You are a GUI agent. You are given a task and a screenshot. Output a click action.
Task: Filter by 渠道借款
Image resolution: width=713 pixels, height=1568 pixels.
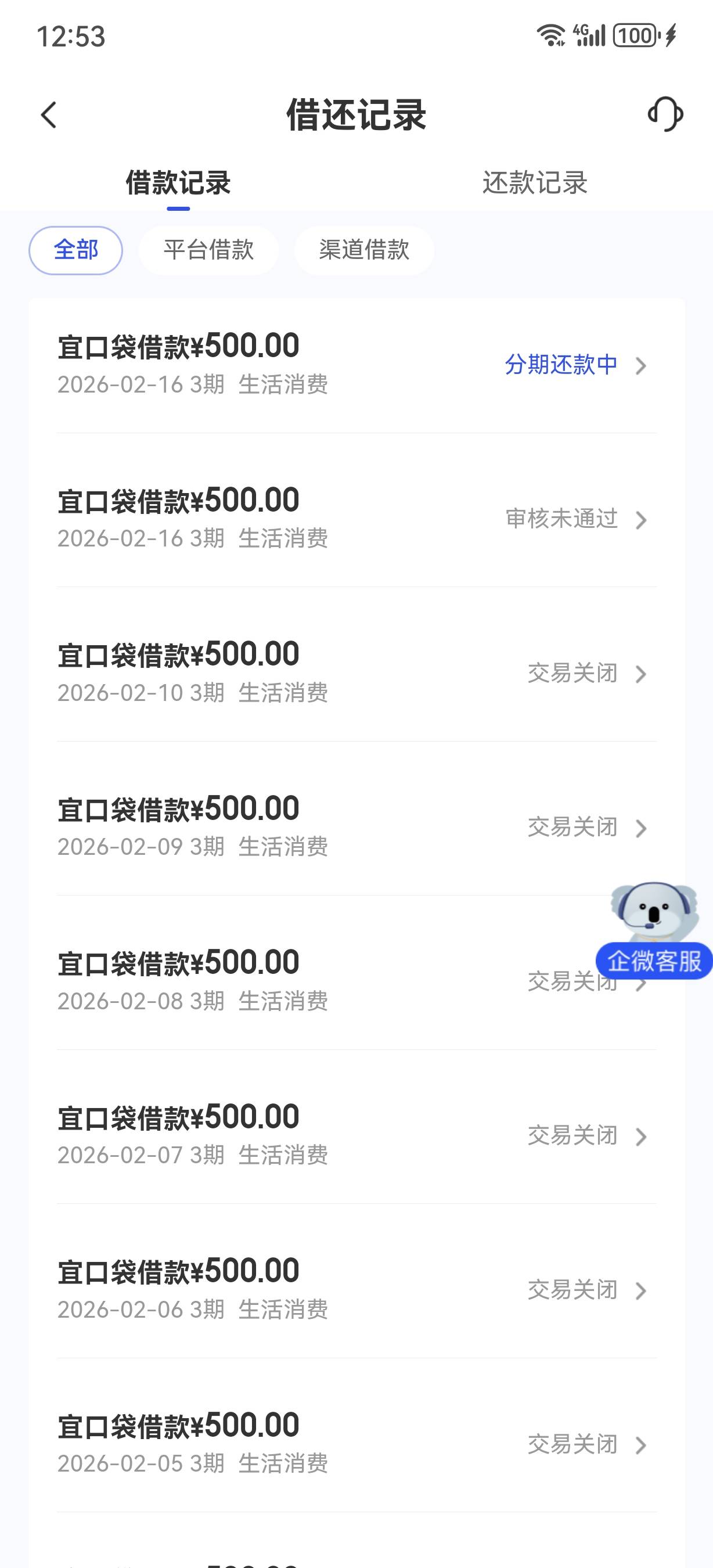365,250
